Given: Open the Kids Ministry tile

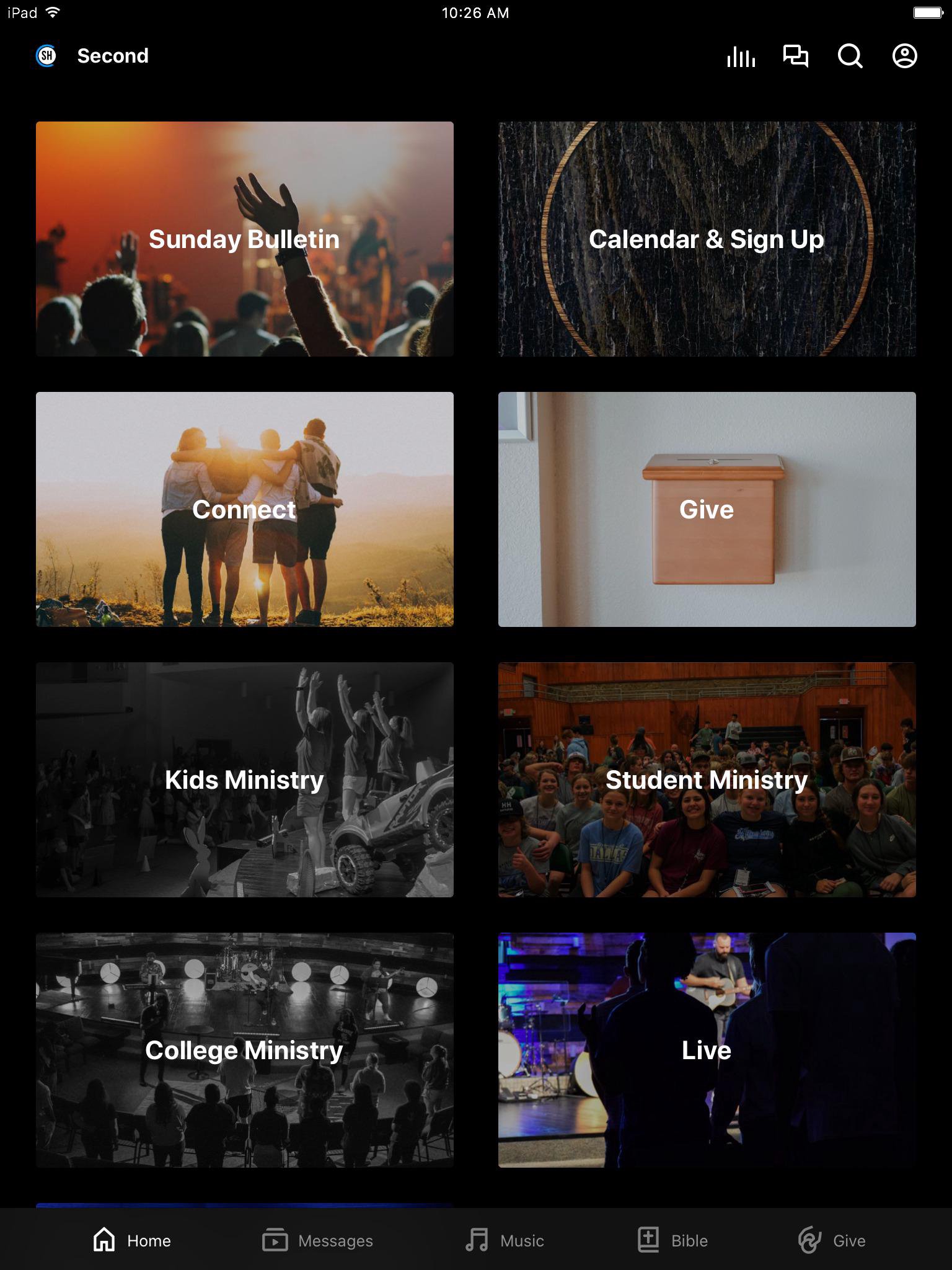Looking at the screenshot, I should click(x=245, y=779).
